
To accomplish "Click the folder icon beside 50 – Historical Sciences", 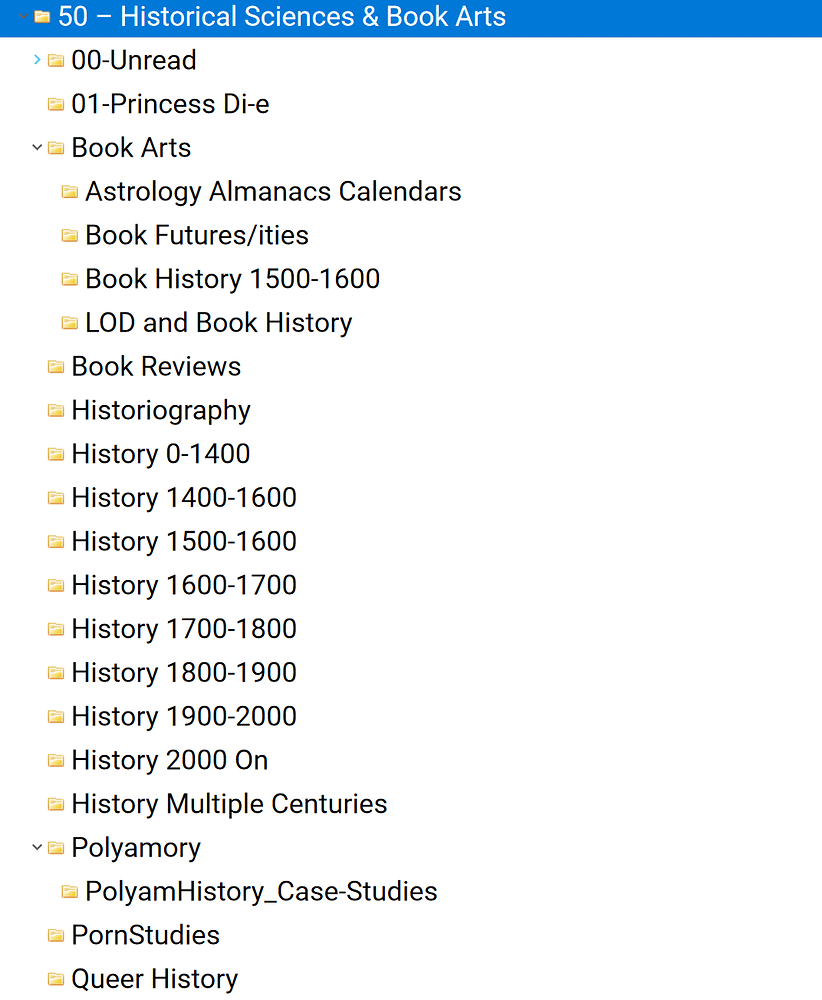I will pos(41,16).
